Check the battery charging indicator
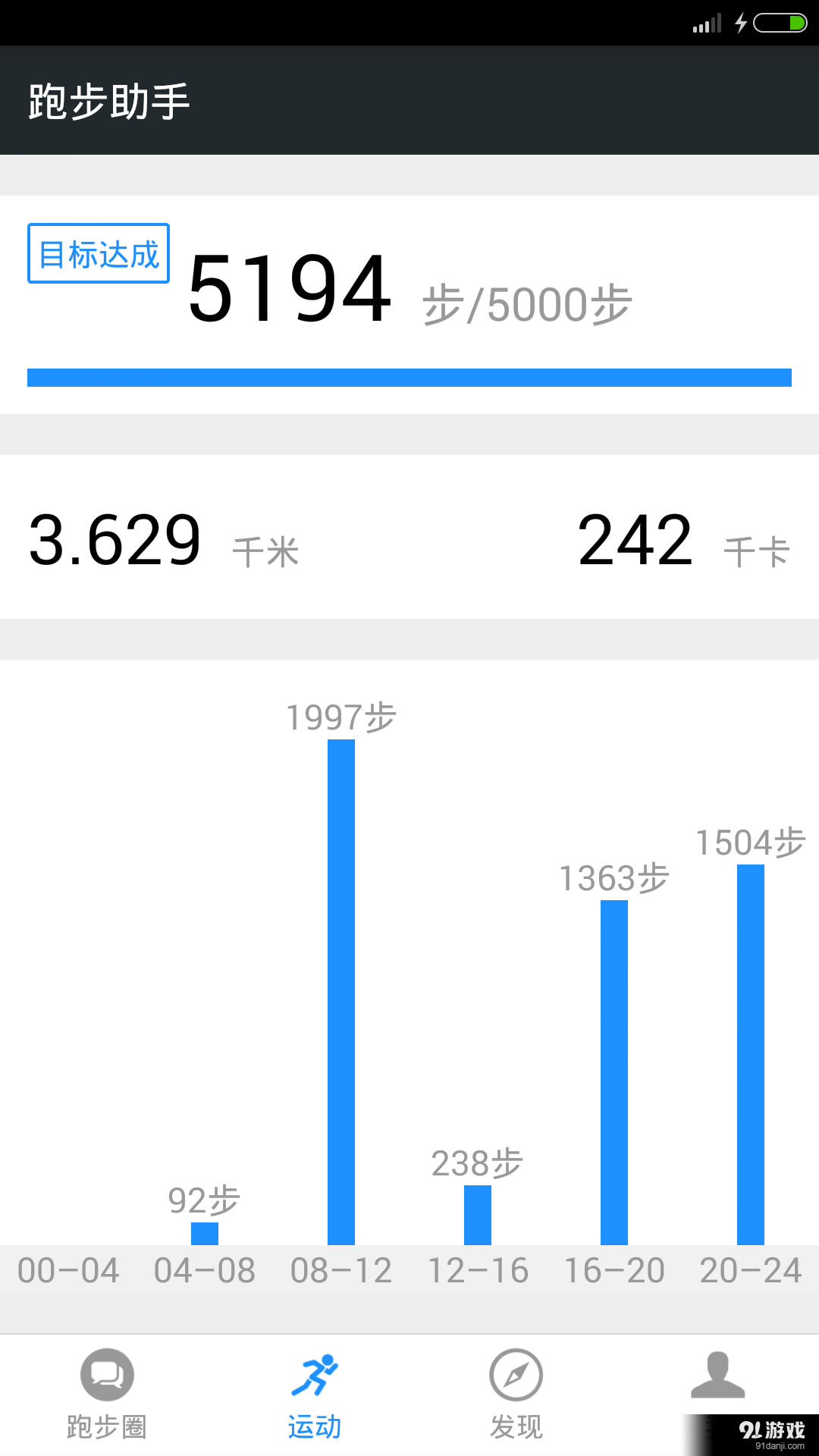The height and width of the screenshot is (1456, 819). [x=779, y=23]
